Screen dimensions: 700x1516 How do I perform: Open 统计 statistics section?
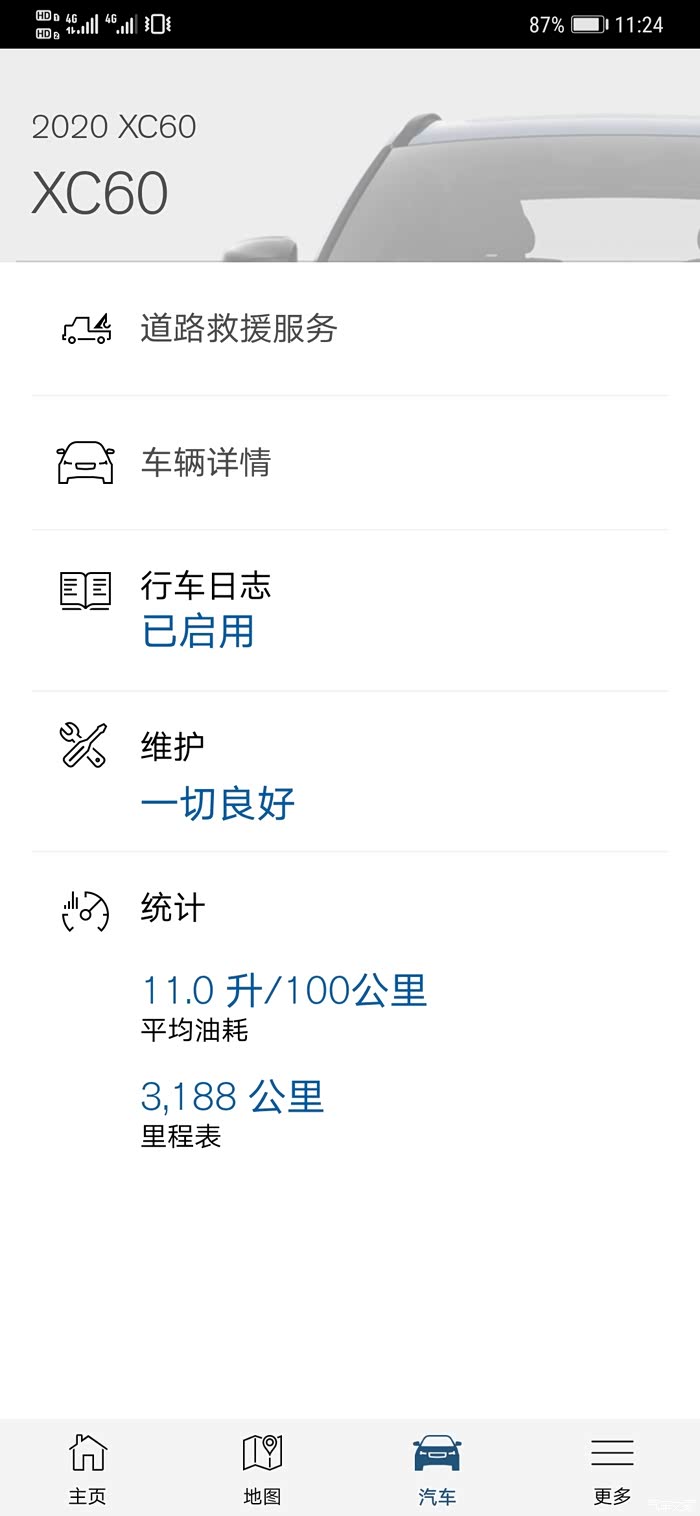pos(172,908)
